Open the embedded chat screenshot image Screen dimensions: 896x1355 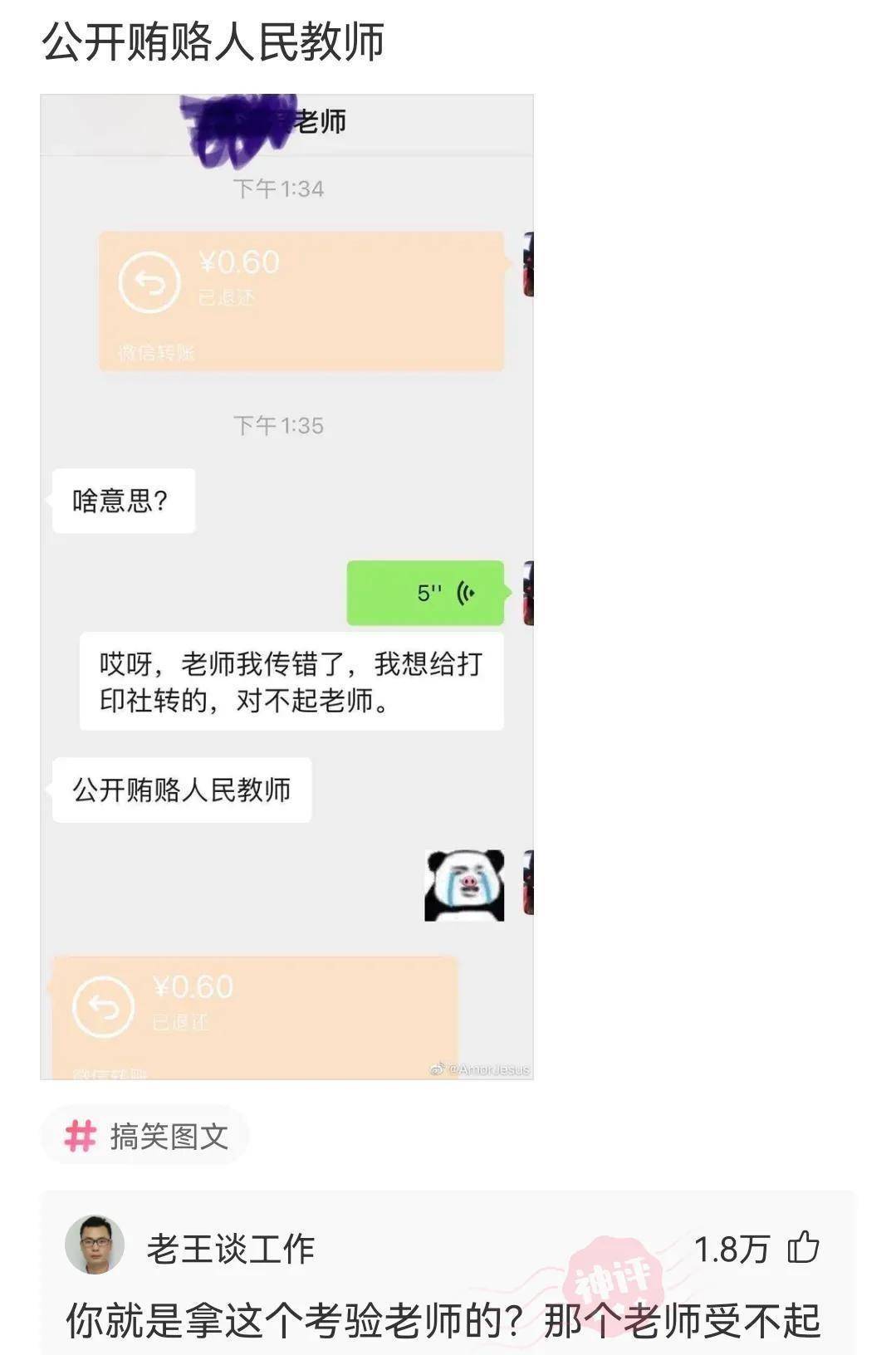[x=286, y=586]
